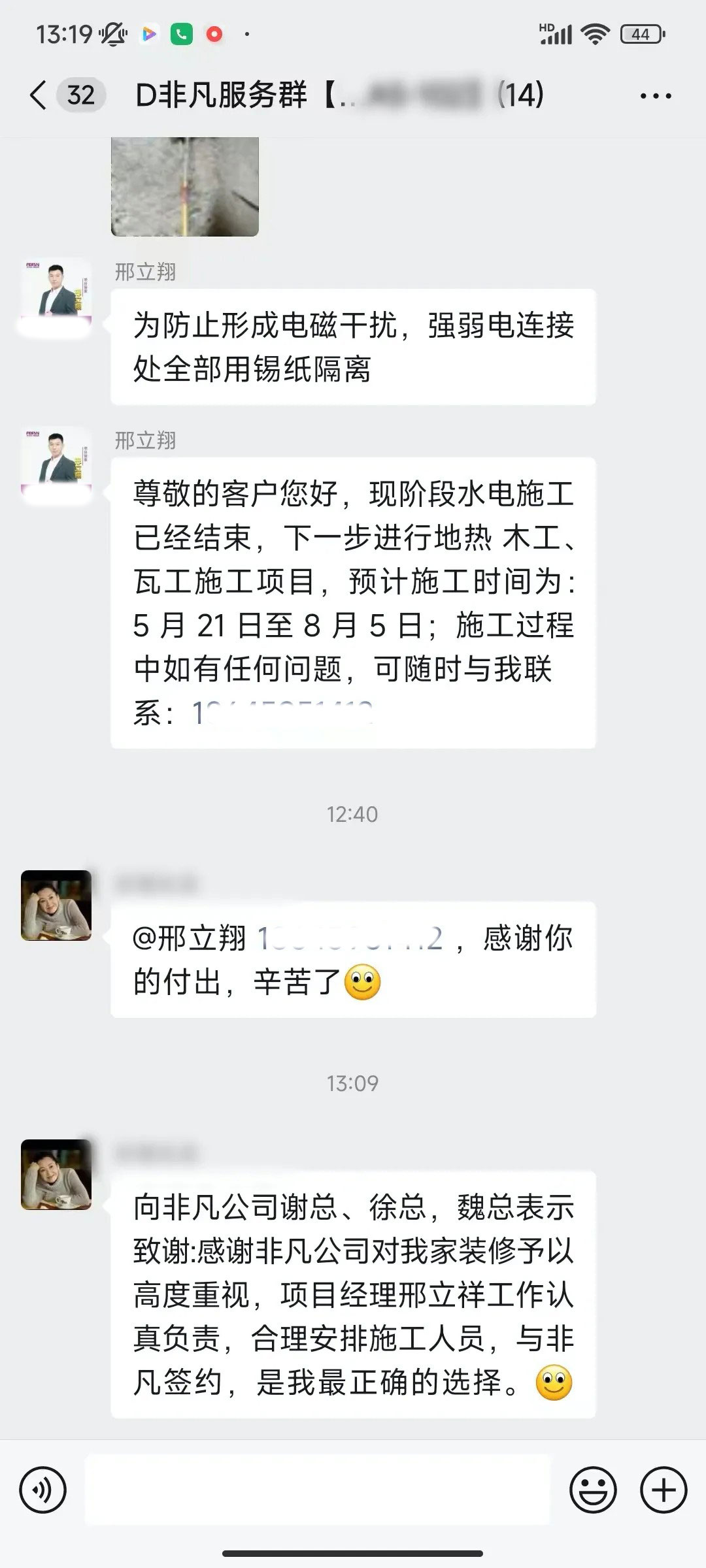Open the group chat overflow menu

tap(655, 96)
